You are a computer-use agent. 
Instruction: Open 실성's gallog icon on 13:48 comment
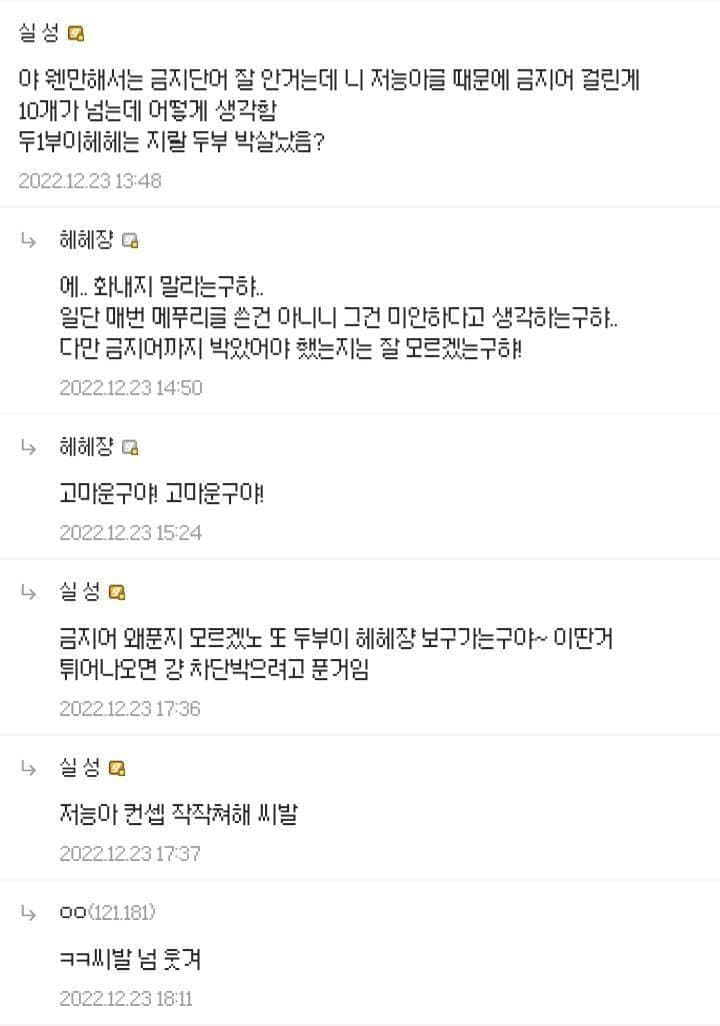(x=76, y=34)
